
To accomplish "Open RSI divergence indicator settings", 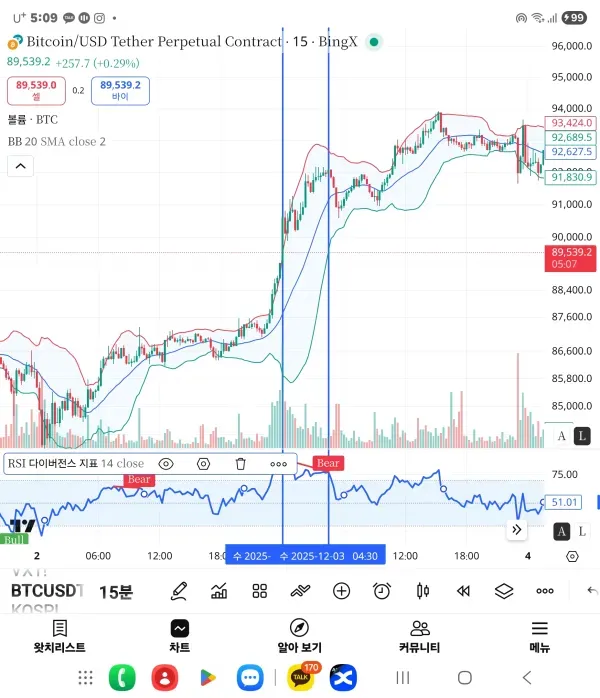I will tap(204, 464).
